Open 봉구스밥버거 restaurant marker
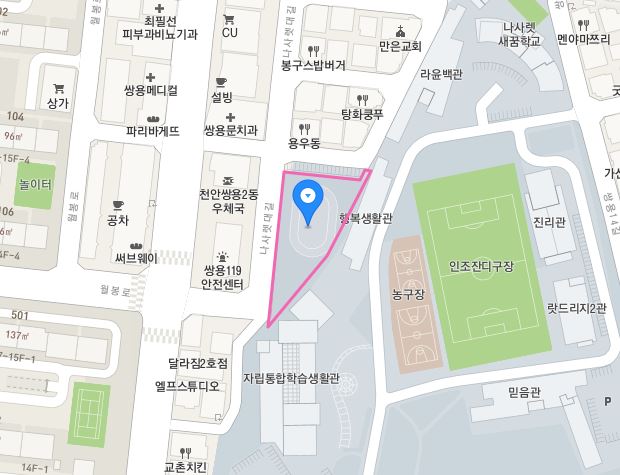This screenshot has width=620, height=475. [x=314, y=49]
